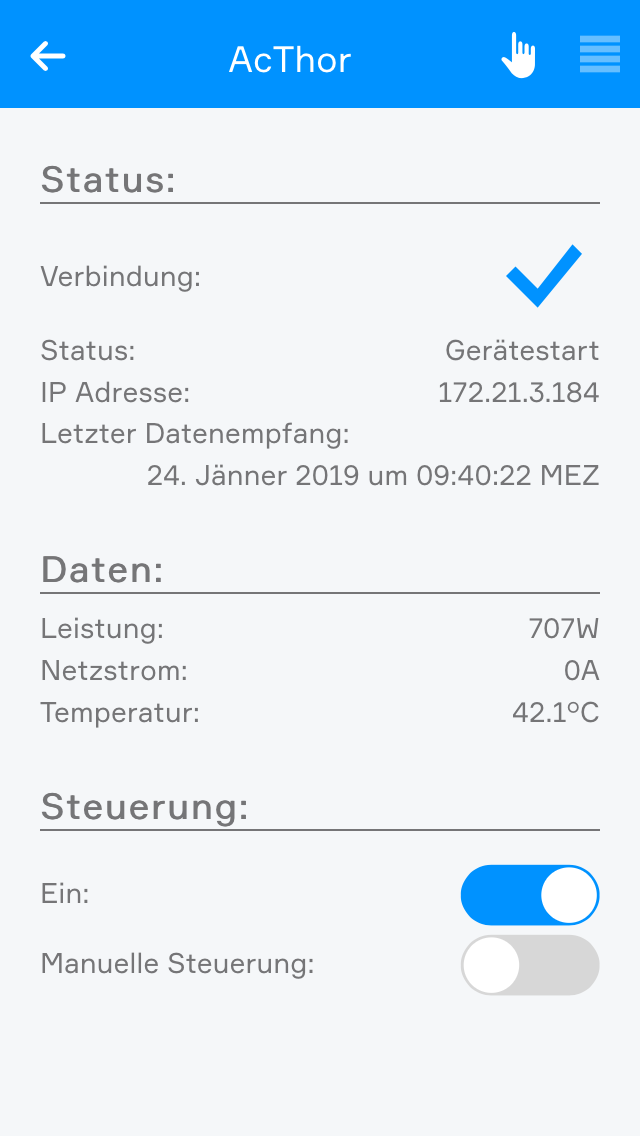Tap the hand pointer icon in header
This screenshot has width=640, height=1136.
pos(518,56)
